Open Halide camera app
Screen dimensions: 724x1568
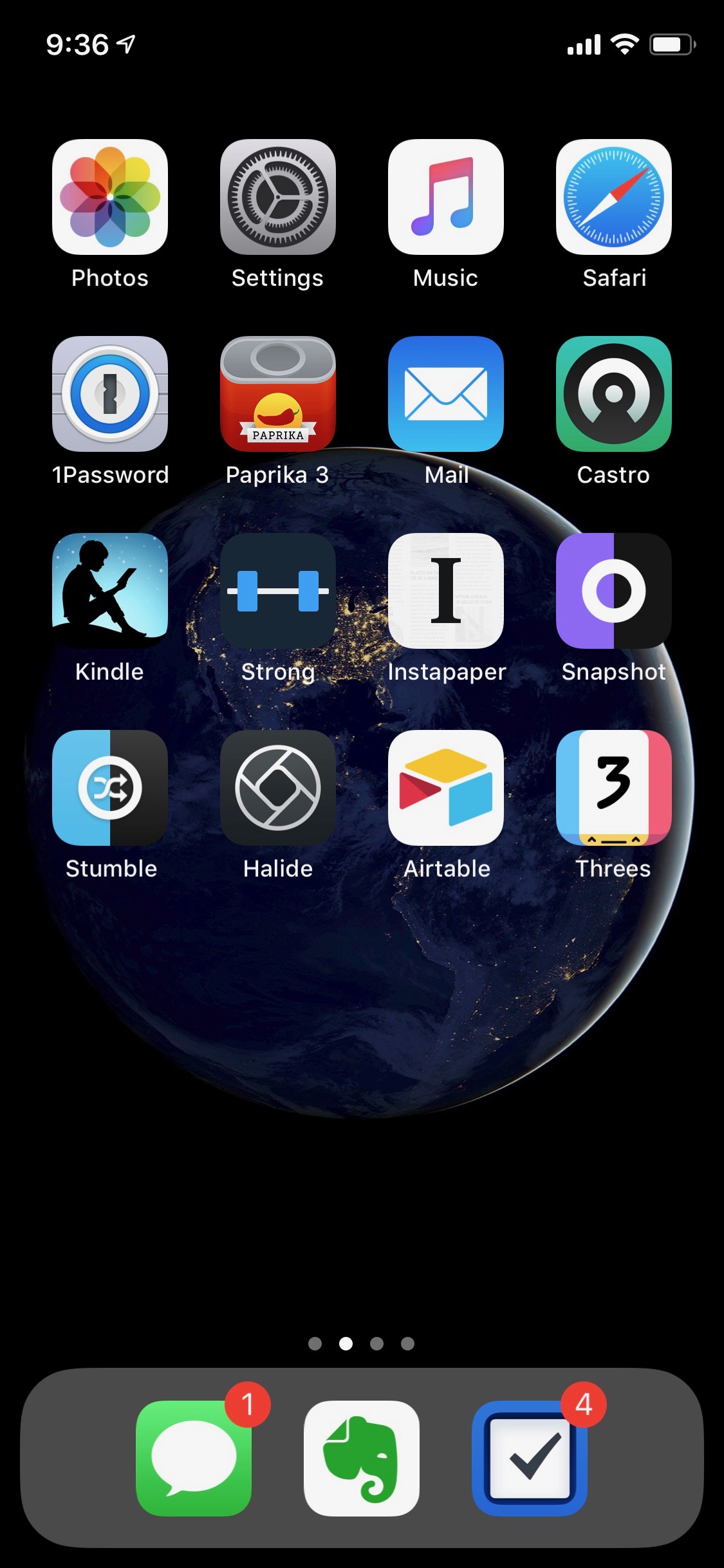pyautogui.click(x=278, y=788)
